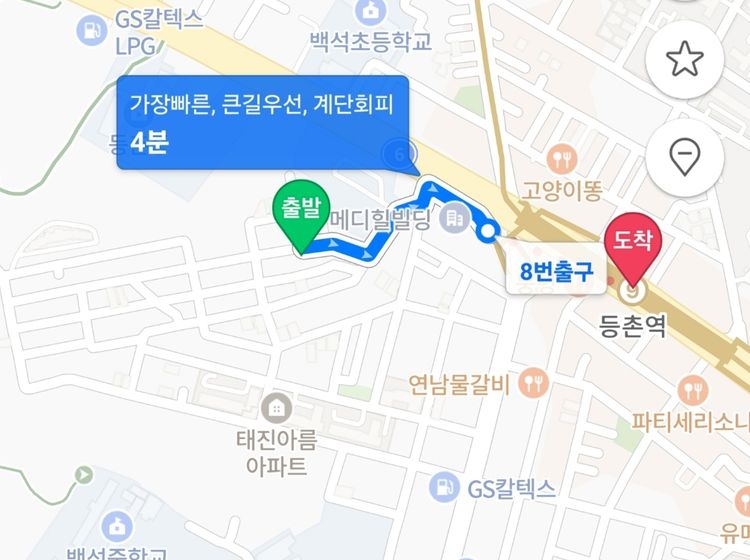Tap the location pin button
The image size is (750, 560).
[685, 156]
